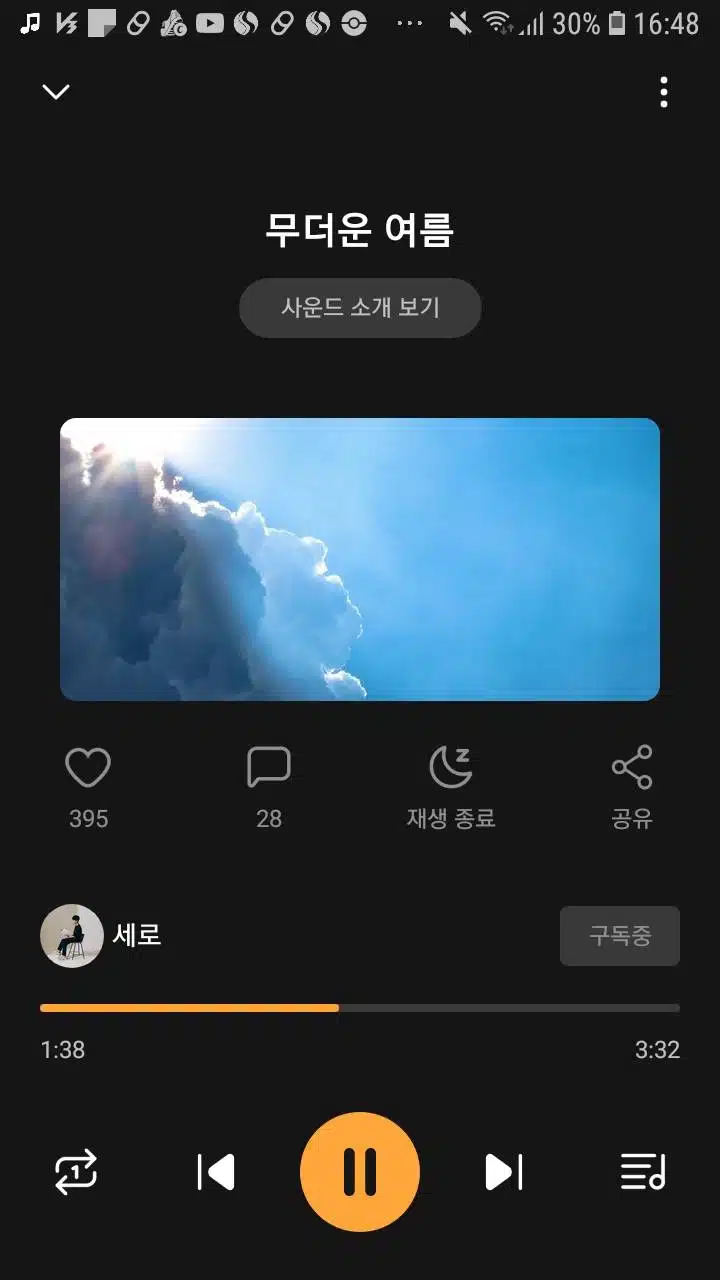Tap the 구독중 subscription button

point(620,936)
